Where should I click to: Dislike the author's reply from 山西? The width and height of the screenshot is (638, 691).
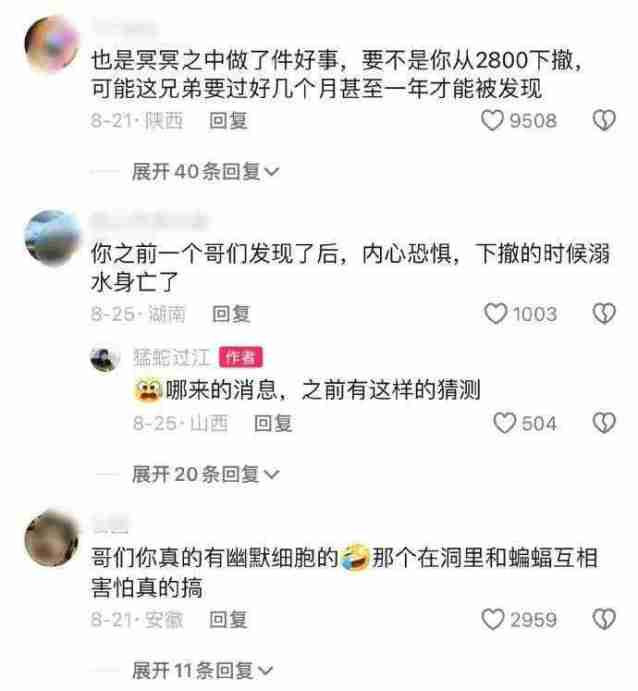tap(603, 424)
